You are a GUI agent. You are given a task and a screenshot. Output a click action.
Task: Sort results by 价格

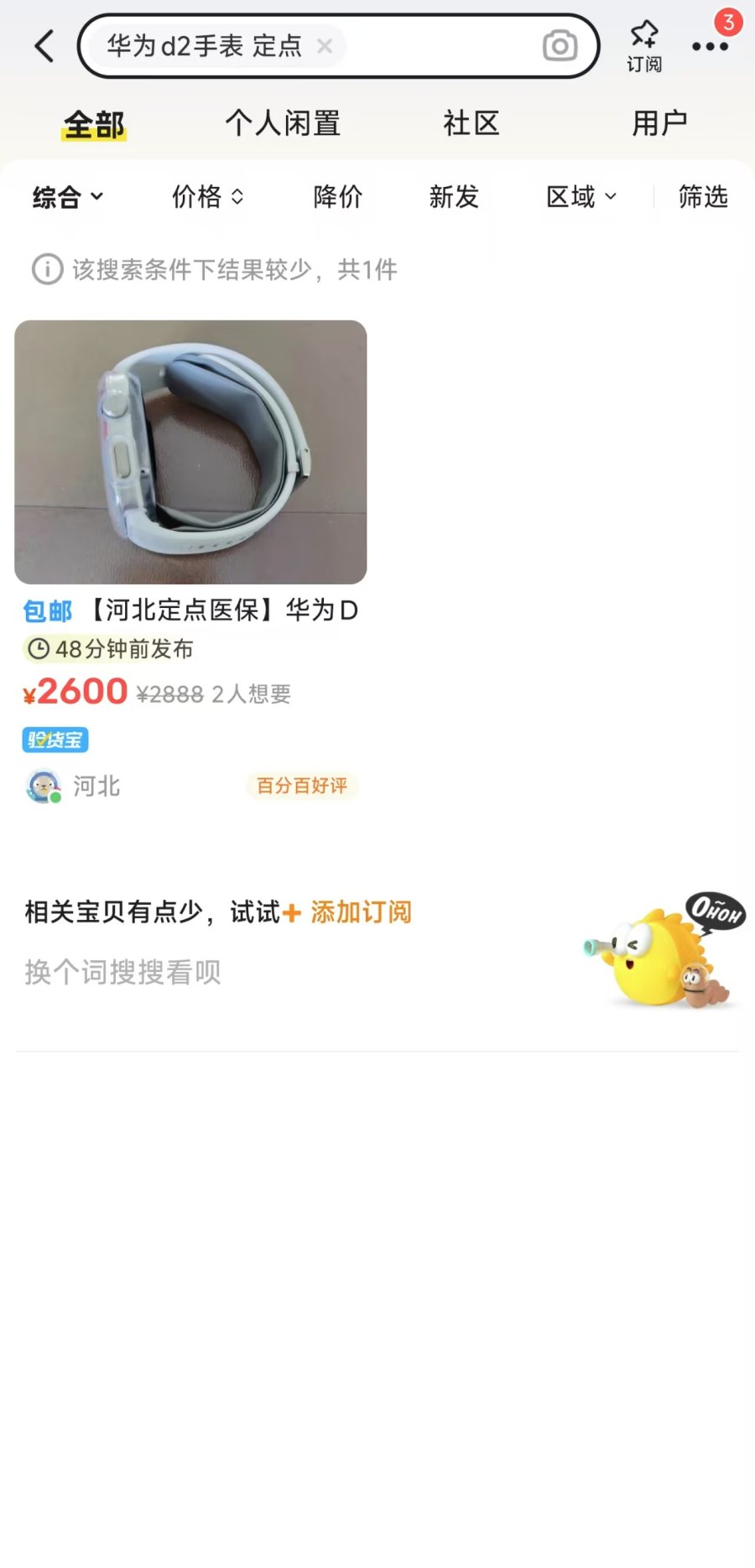[207, 197]
